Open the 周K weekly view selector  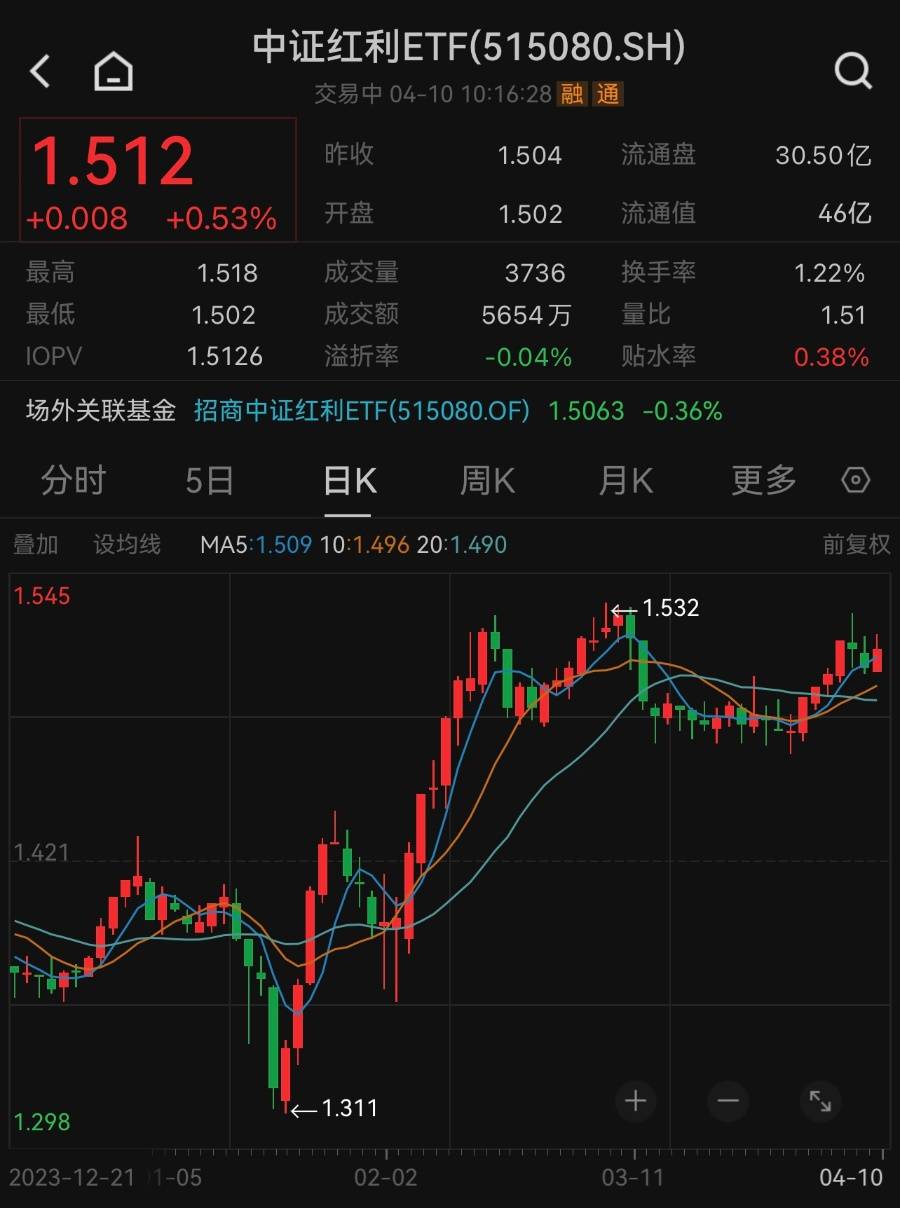point(486,480)
